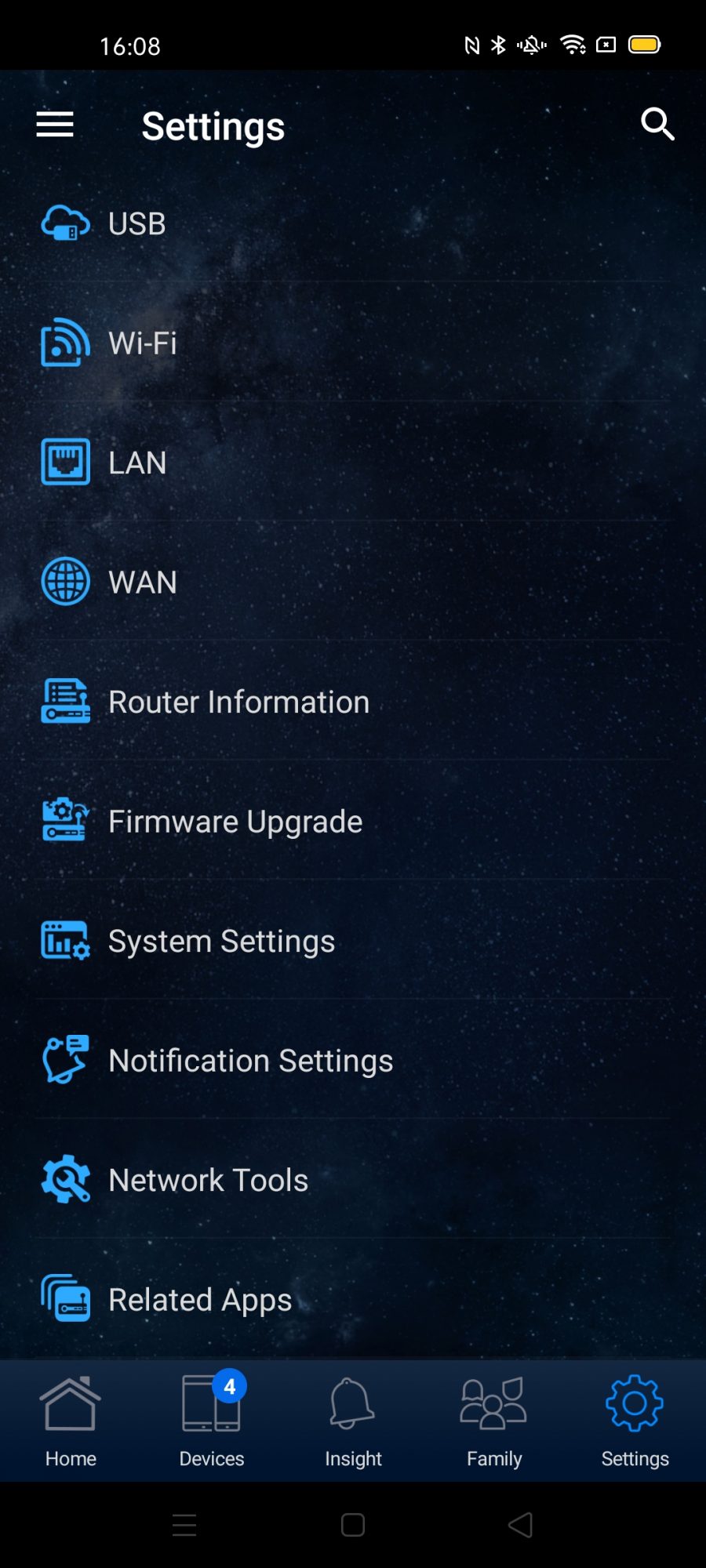Tap the system home button
The width and height of the screenshot is (706, 1568).
(353, 1525)
